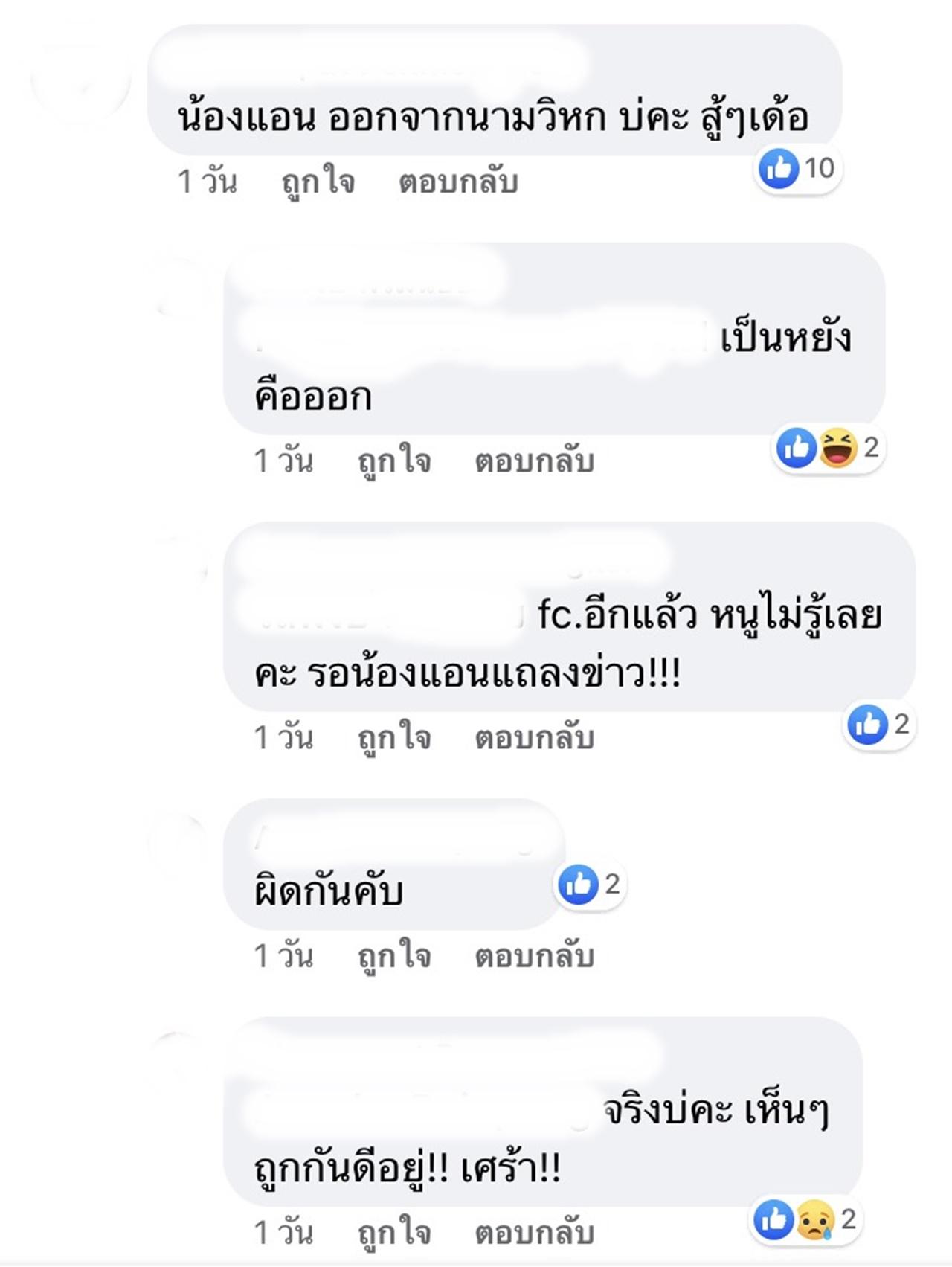Like the comment "น้องแอน ออกจากนามวิหก"
This screenshot has width=952, height=1267.
[318, 182]
